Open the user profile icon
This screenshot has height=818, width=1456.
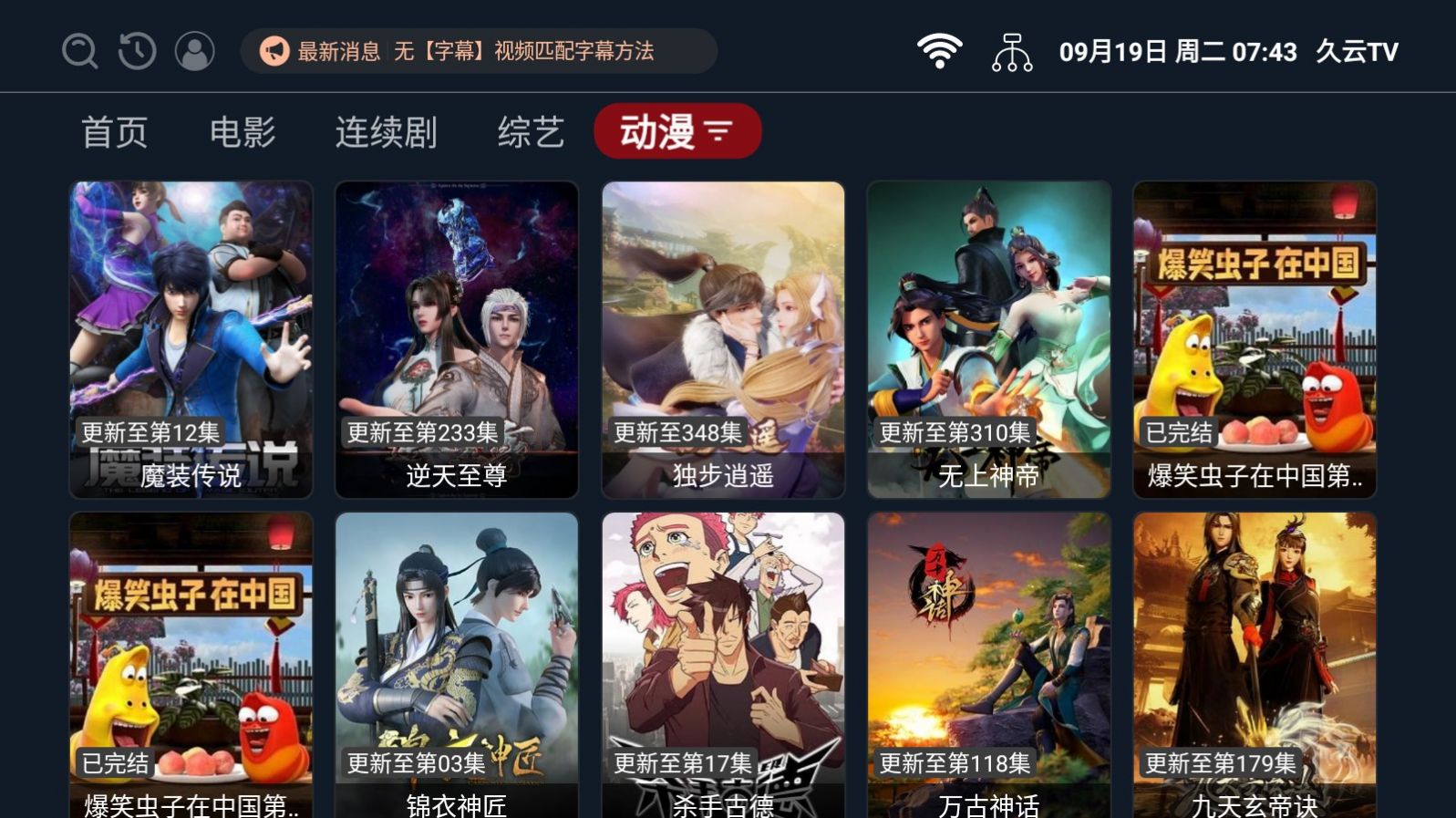(194, 51)
